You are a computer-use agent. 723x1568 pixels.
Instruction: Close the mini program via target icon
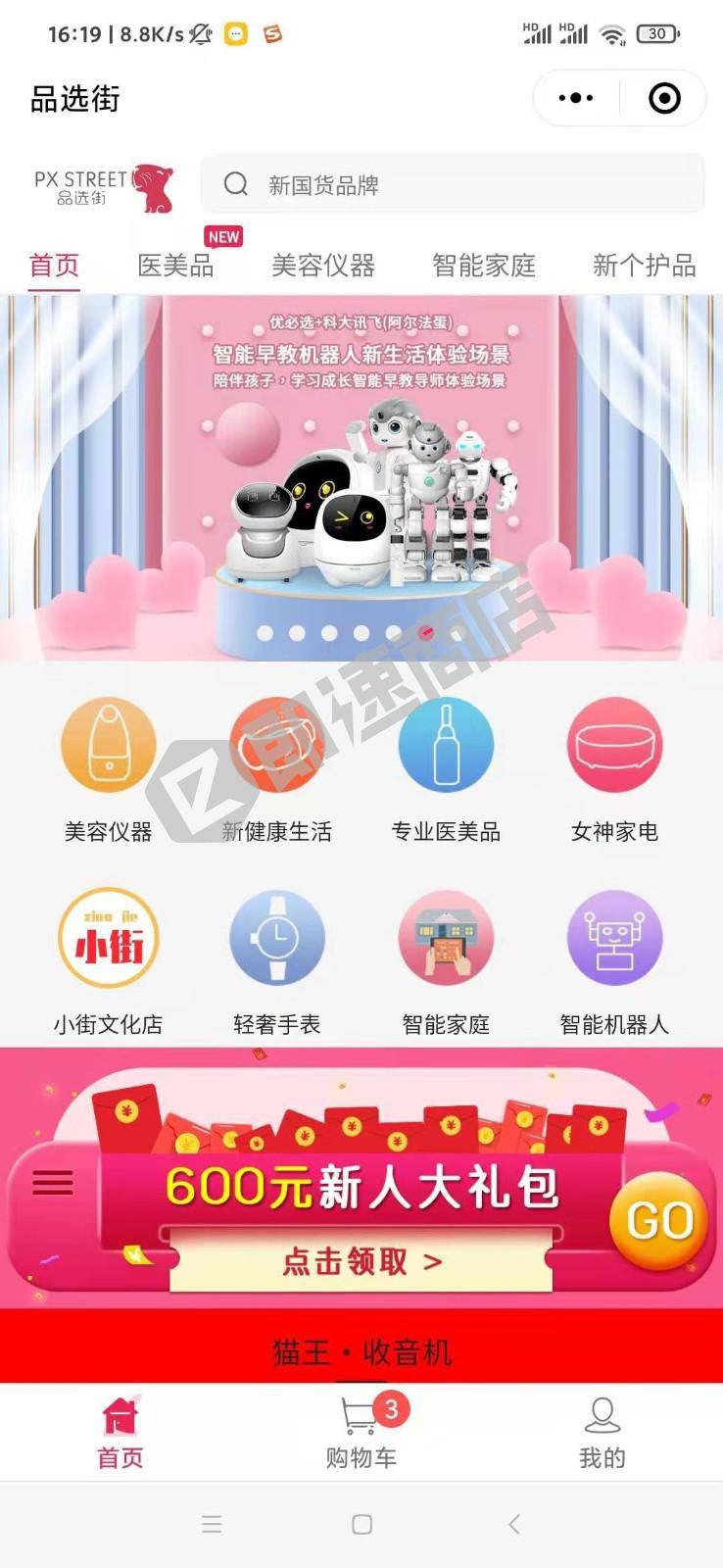point(664,98)
